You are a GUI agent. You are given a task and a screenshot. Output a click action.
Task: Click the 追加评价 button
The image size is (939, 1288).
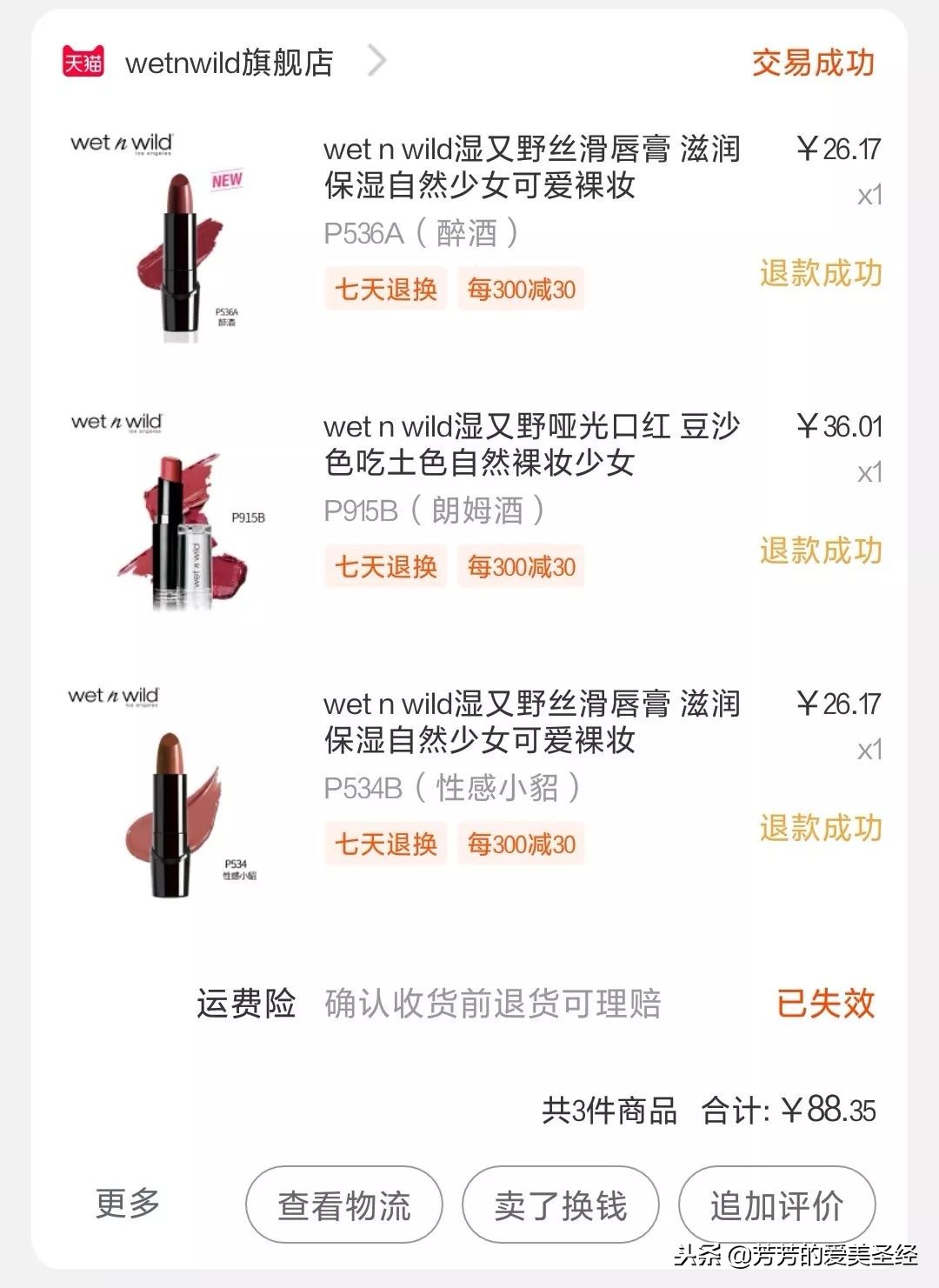tap(777, 1205)
